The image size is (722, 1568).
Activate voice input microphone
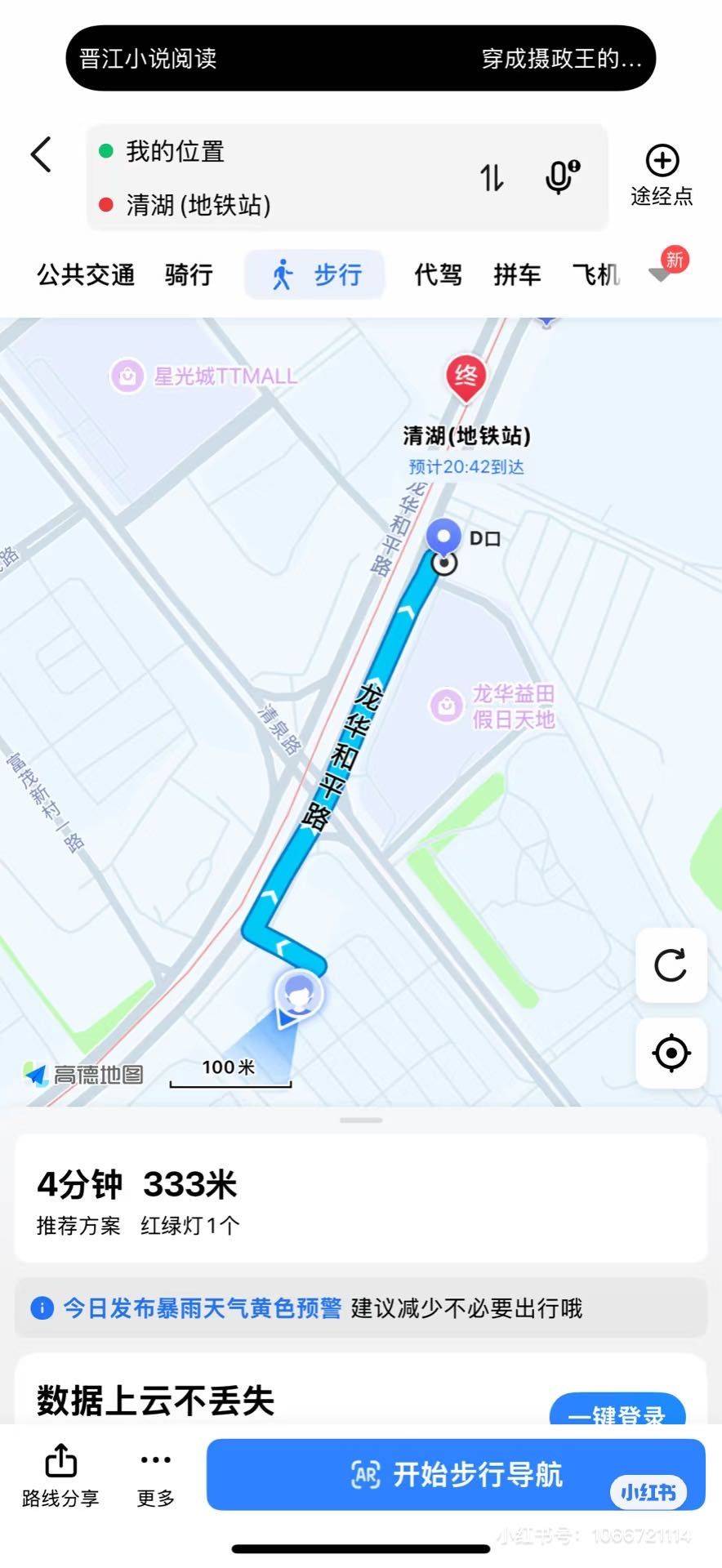(x=561, y=177)
